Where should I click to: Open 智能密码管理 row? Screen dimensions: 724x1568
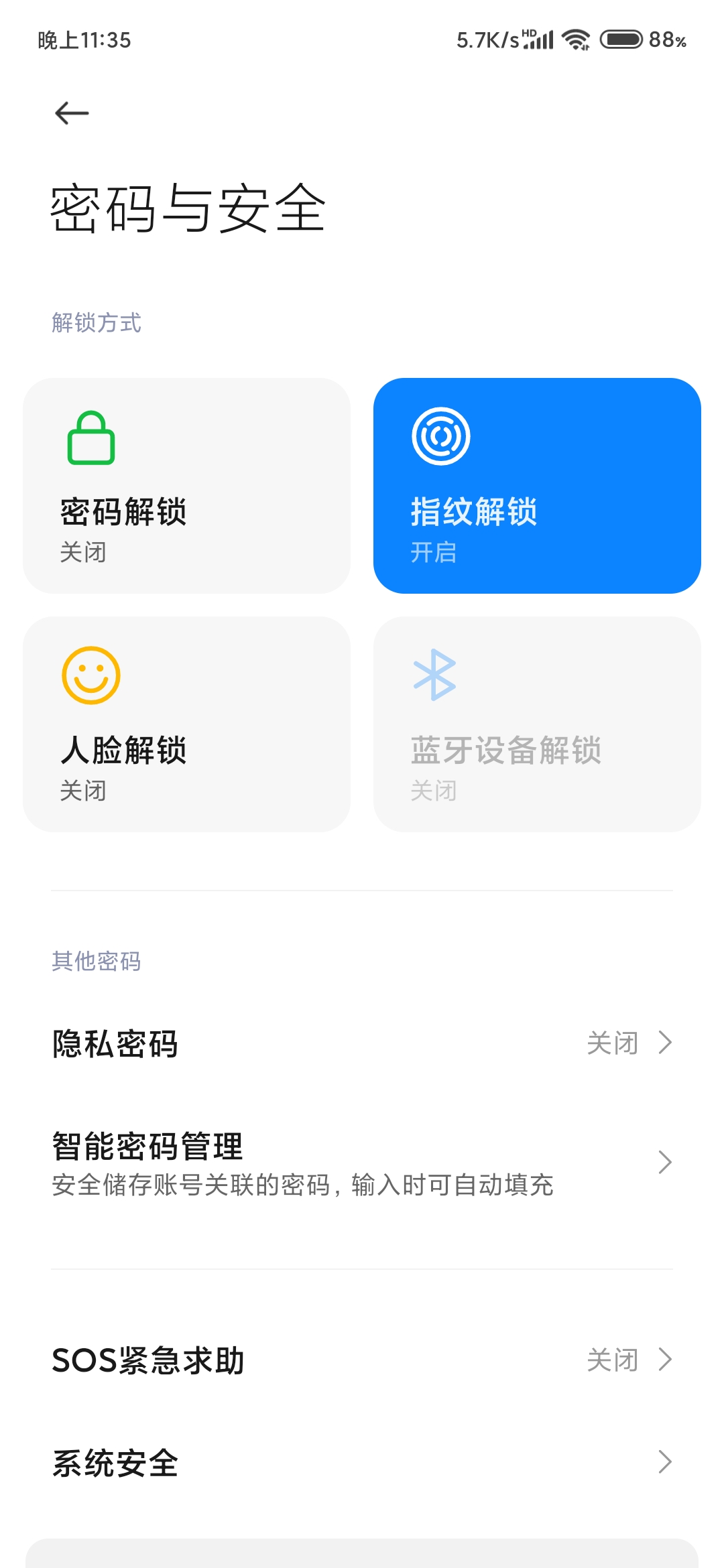point(362,1163)
